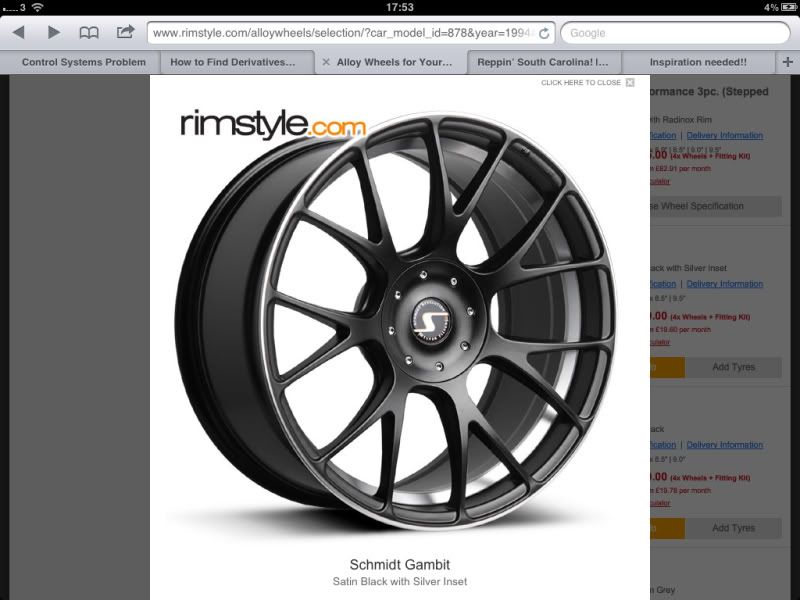Open Delivery Information beside Black with Silver Inset
Screen dimensions: 800x600
click(x=725, y=284)
